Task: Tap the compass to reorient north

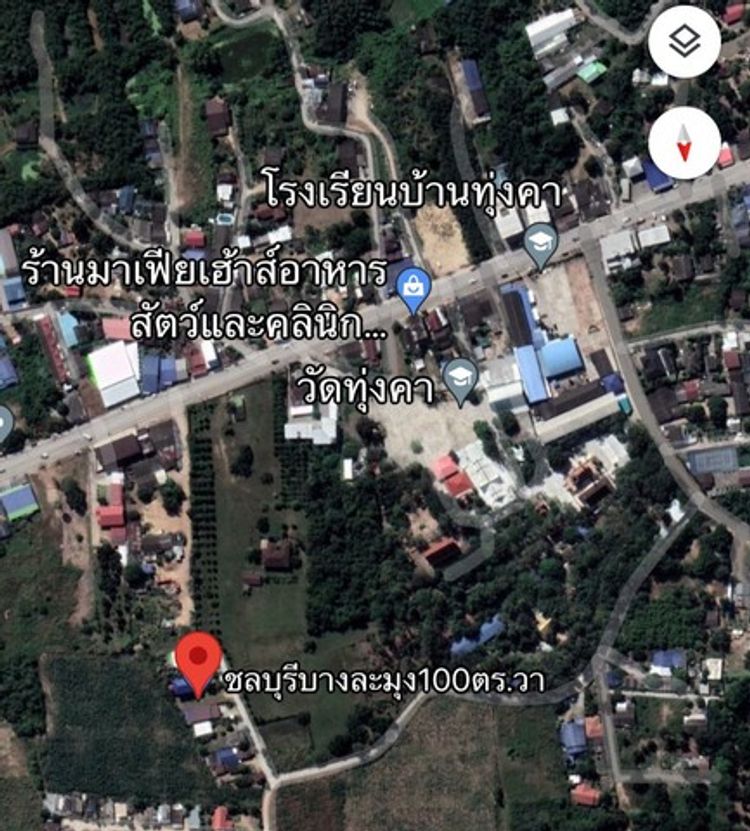Action: 684,142
